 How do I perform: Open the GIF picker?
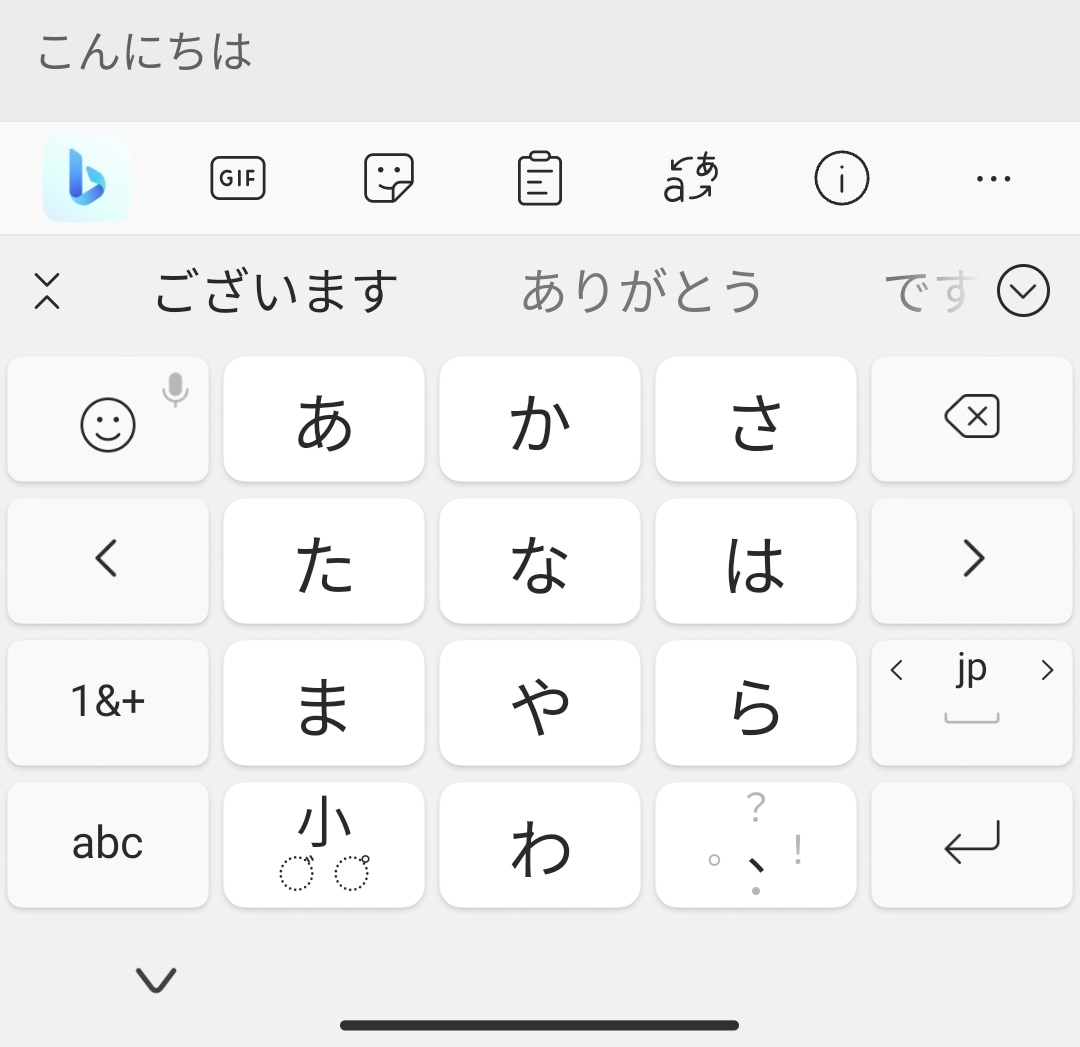coord(238,179)
